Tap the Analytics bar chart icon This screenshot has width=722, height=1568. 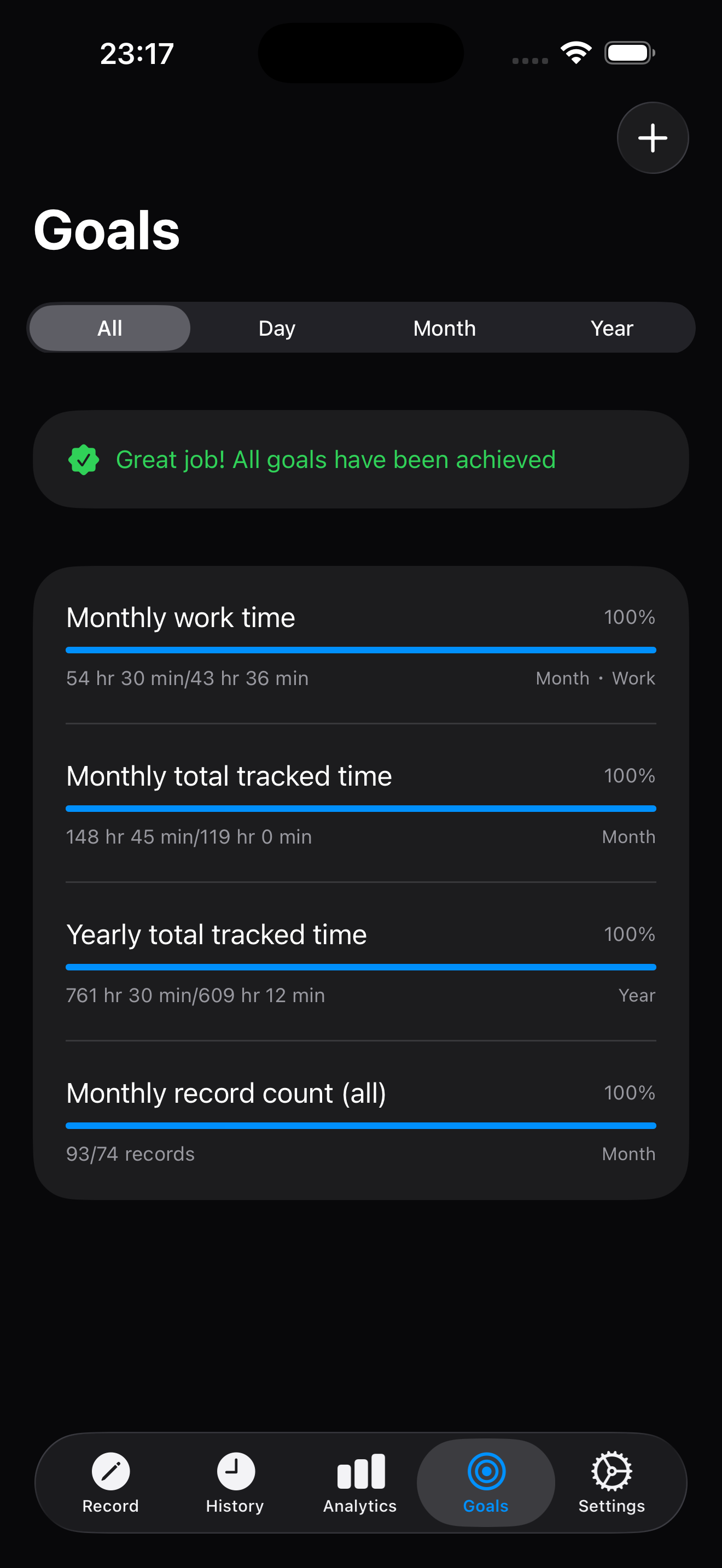coord(359,1478)
